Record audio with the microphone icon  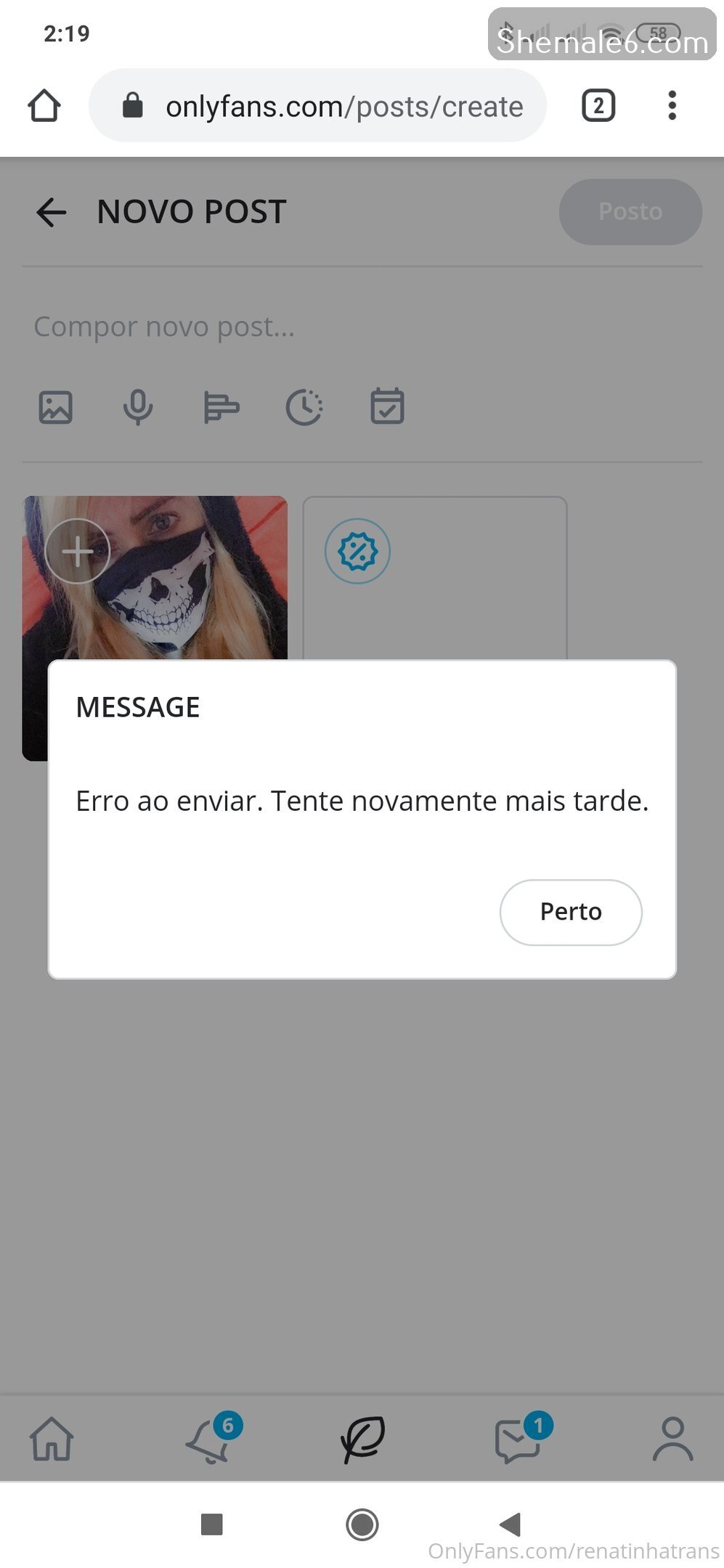tap(137, 407)
